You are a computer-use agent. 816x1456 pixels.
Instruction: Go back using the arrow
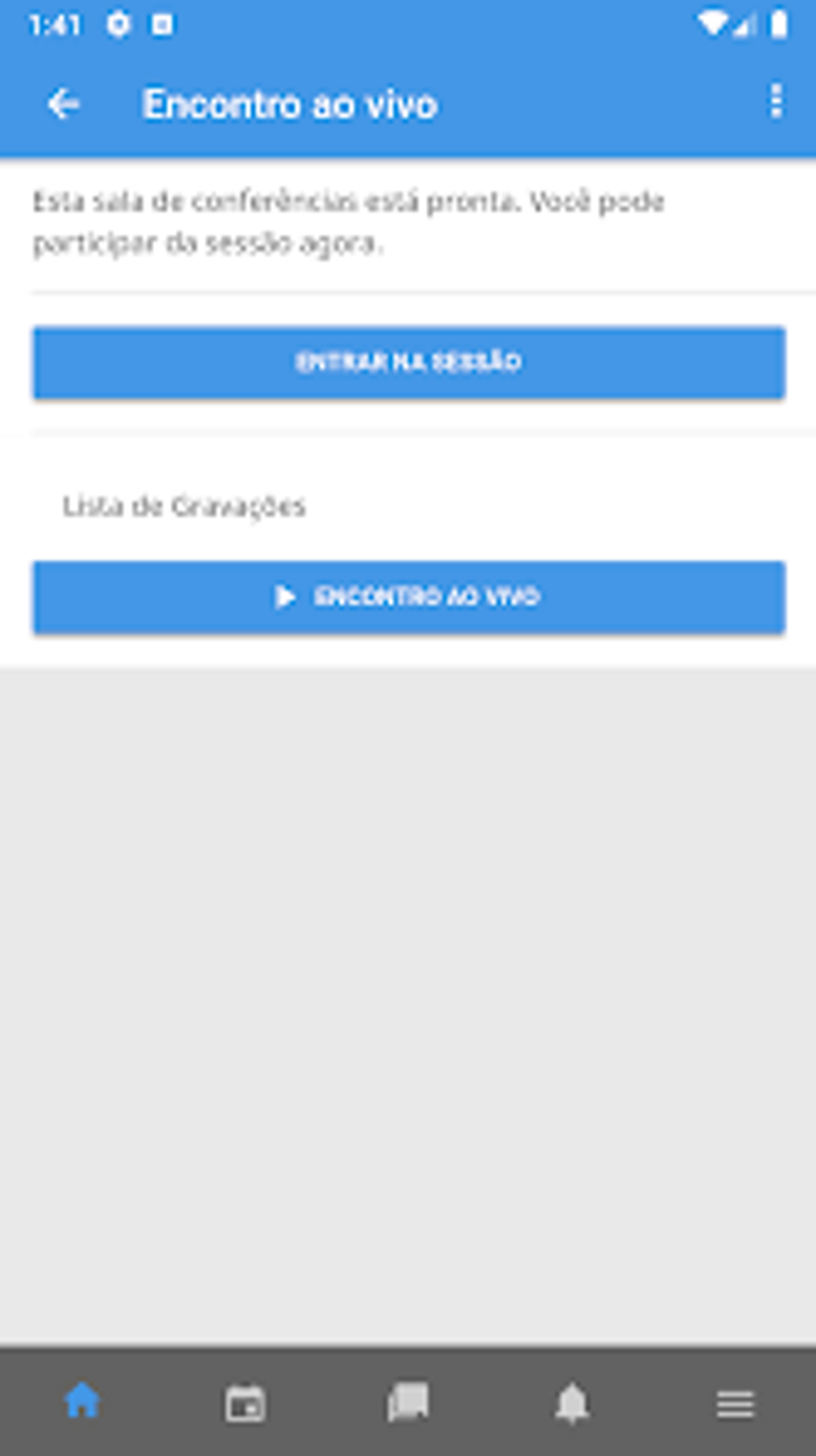(62, 104)
